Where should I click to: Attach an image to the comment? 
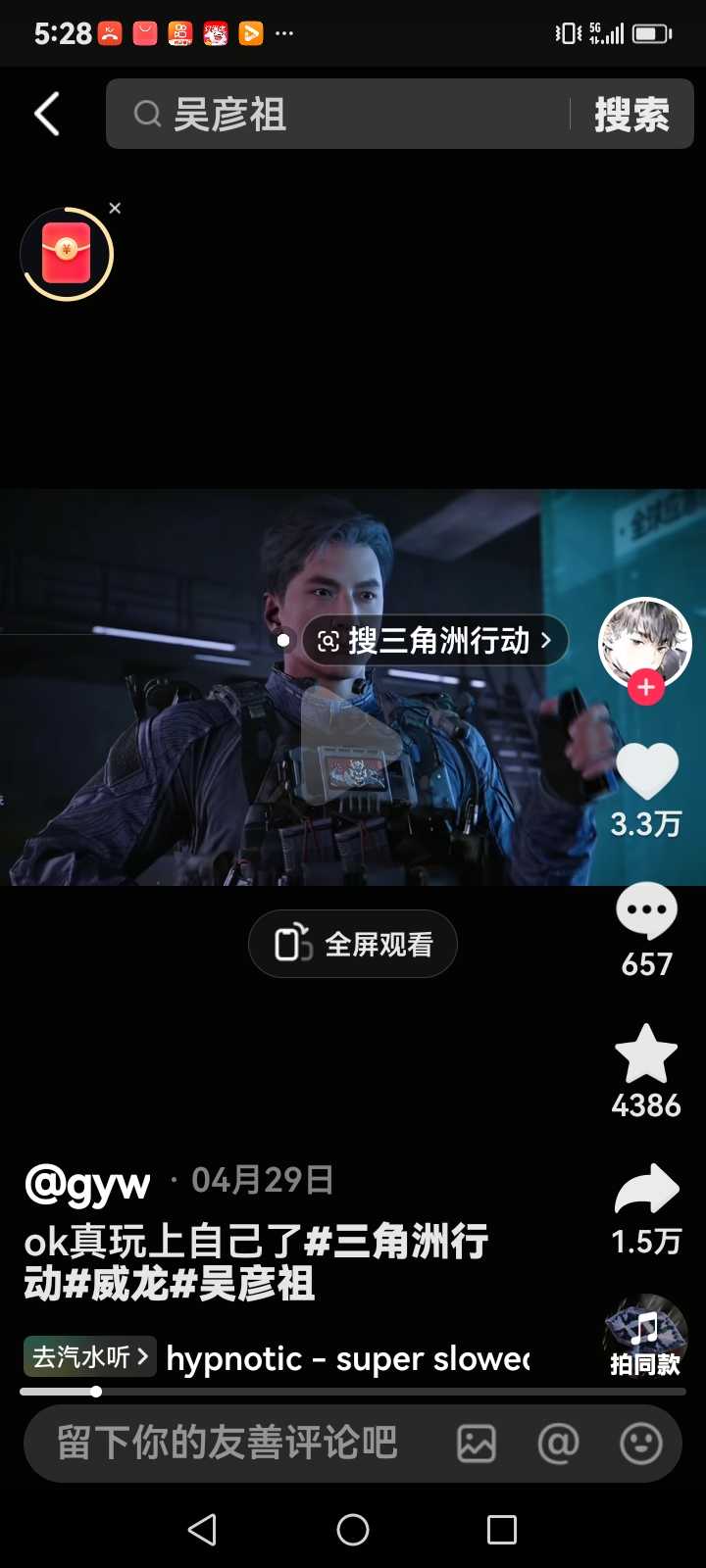[477, 1444]
